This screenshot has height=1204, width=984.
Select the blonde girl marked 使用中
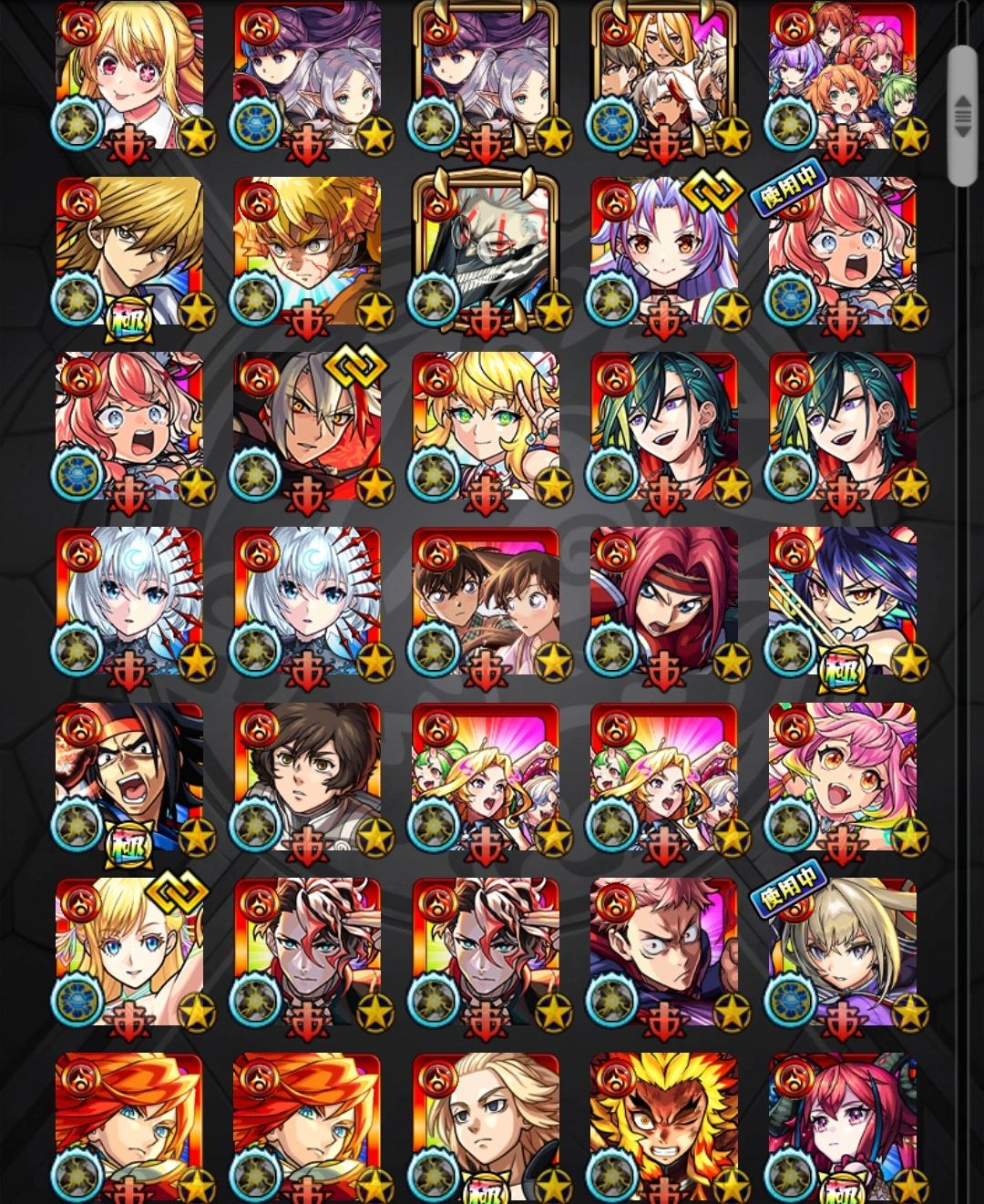pyautogui.click(x=843, y=952)
